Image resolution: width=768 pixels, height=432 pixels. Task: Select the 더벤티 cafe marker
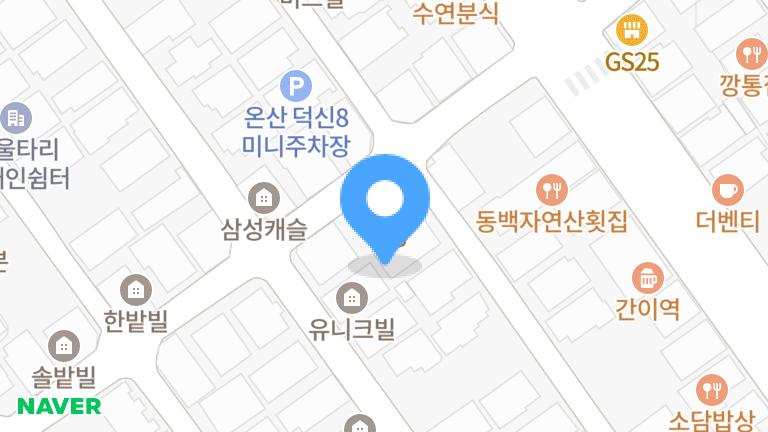point(727,189)
